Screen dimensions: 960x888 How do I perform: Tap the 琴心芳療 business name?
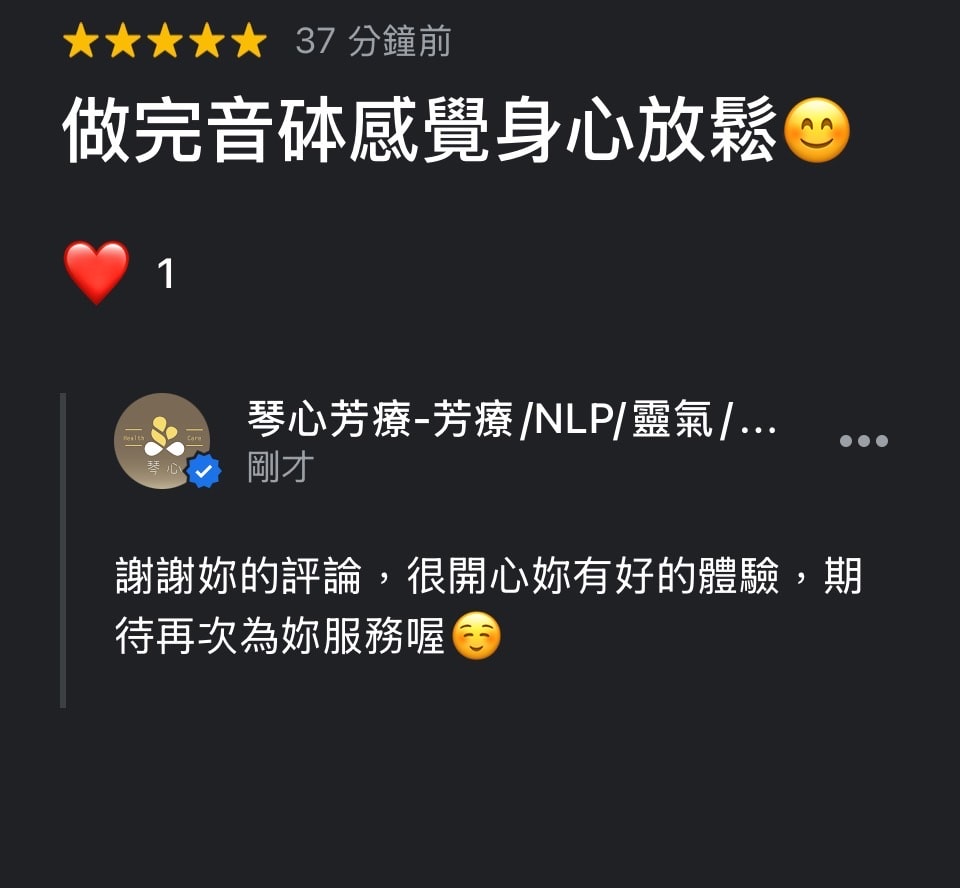click(x=511, y=423)
